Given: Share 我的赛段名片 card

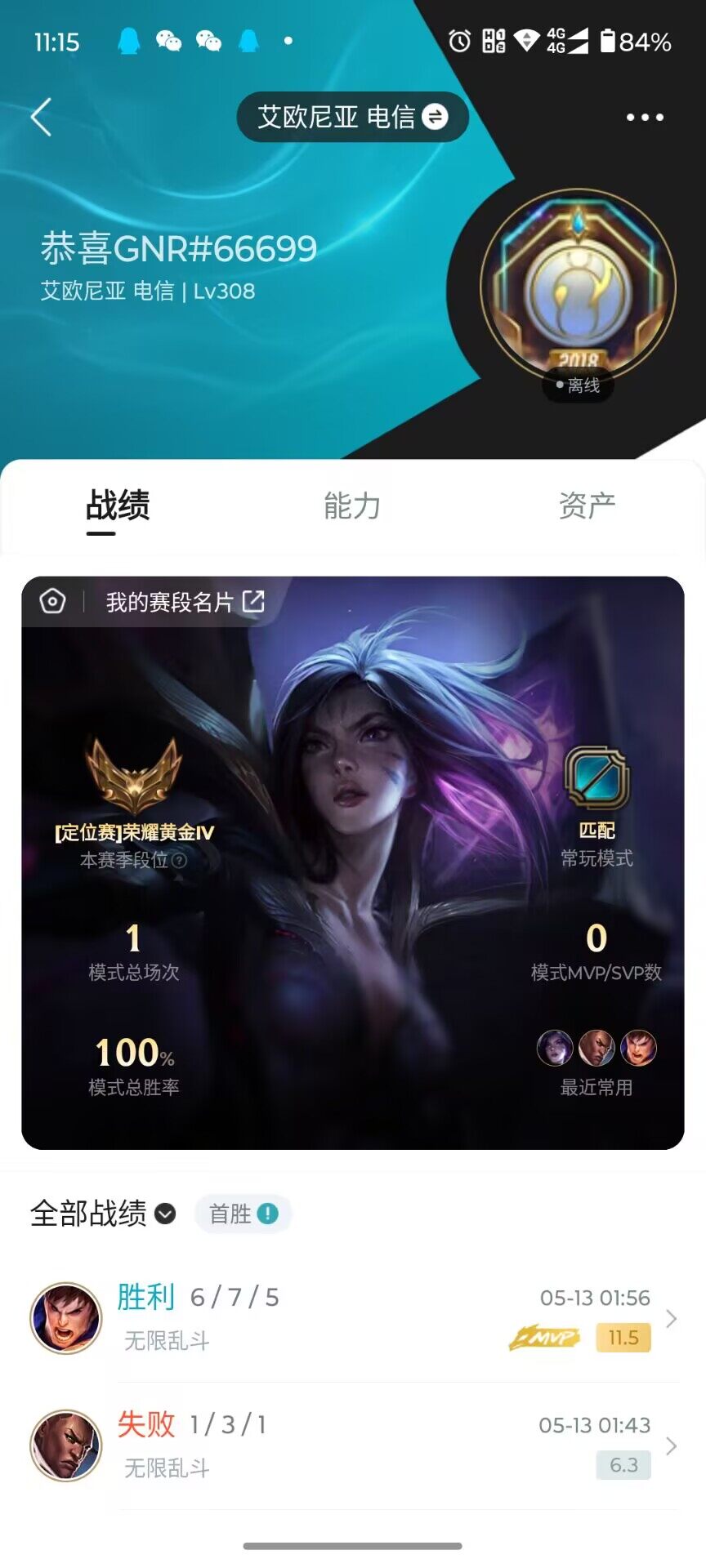Looking at the screenshot, I should (x=253, y=602).
